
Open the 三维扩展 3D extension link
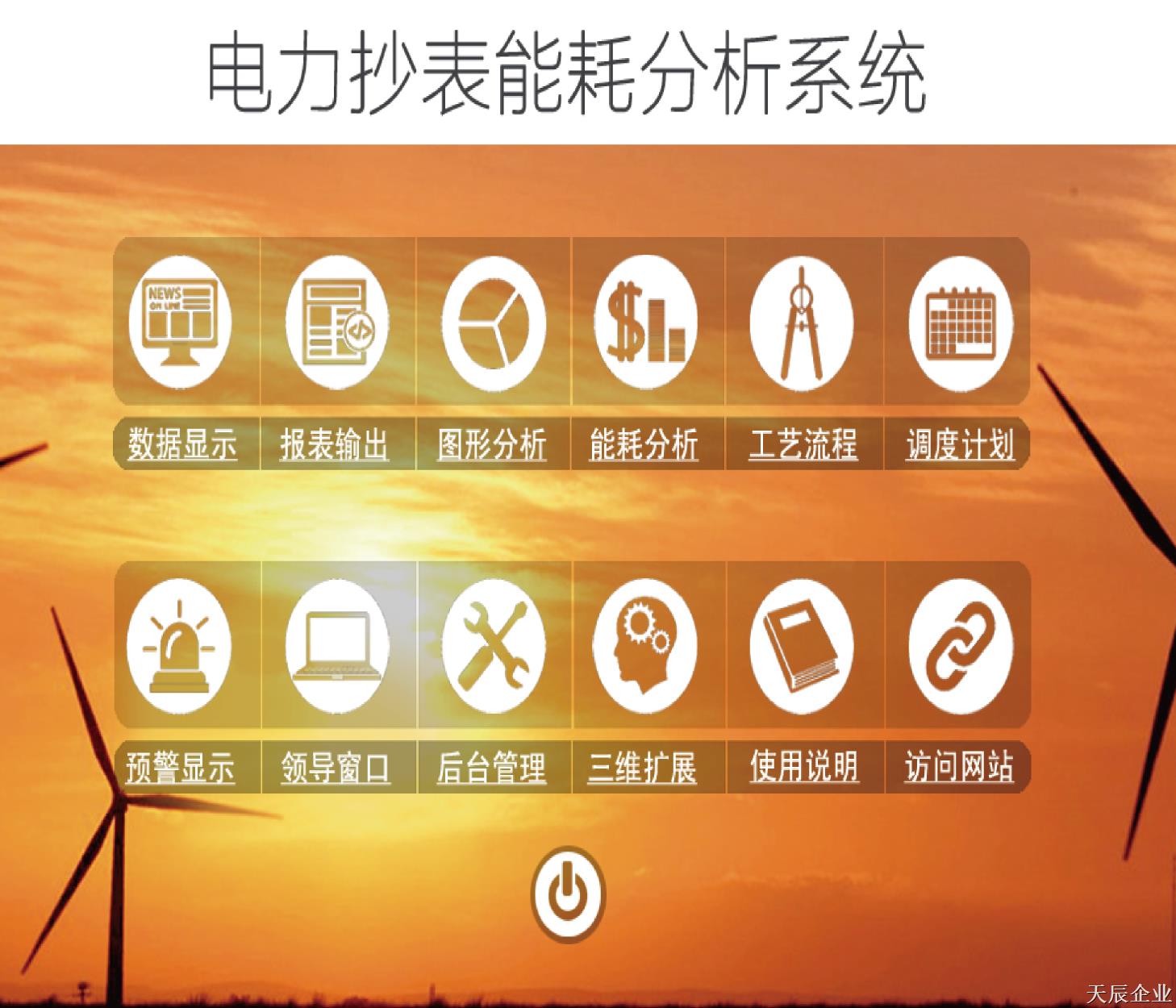pyautogui.click(x=643, y=767)
